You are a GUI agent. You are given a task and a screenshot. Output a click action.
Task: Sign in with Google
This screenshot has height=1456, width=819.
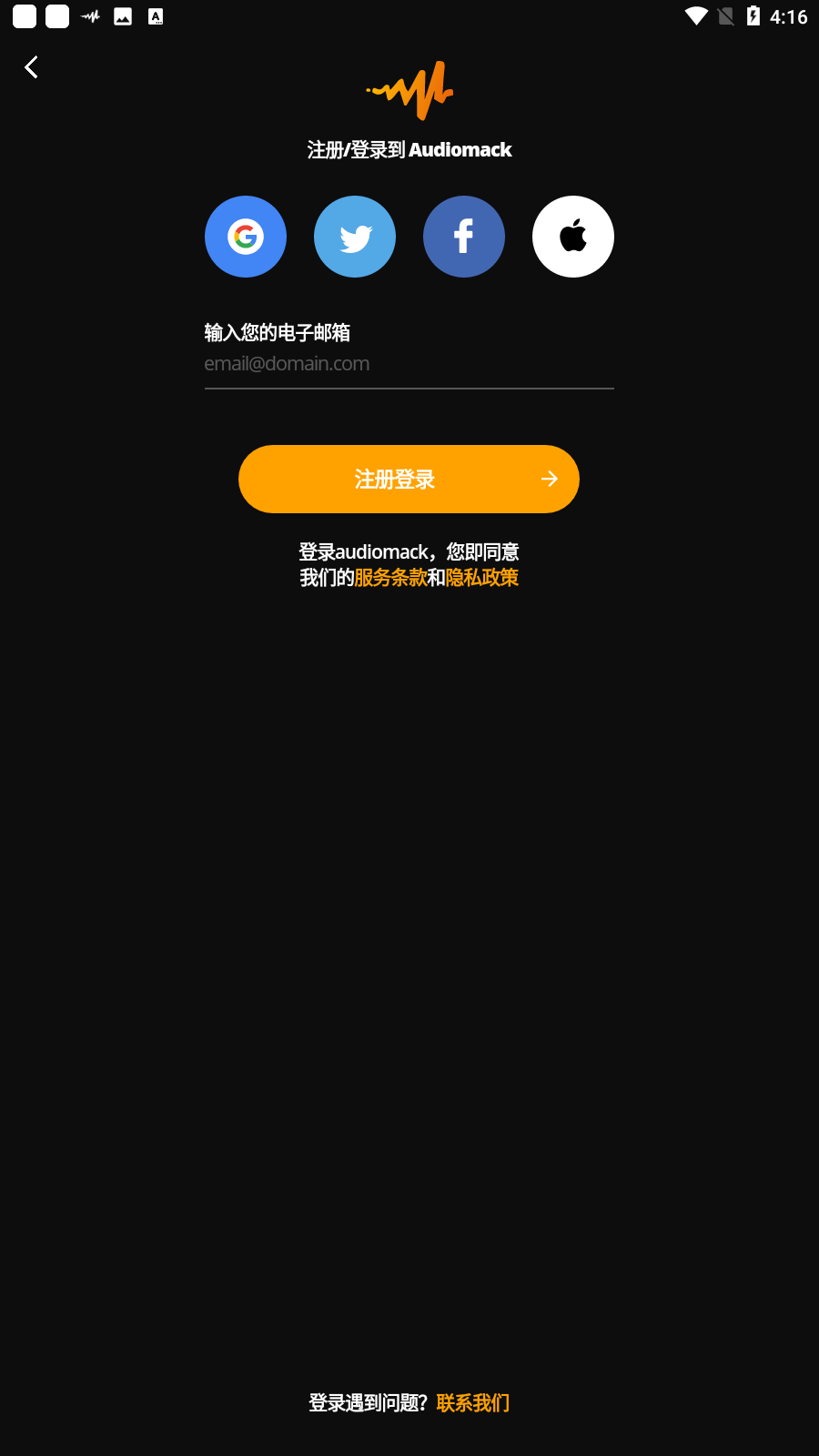click(246, 237)
